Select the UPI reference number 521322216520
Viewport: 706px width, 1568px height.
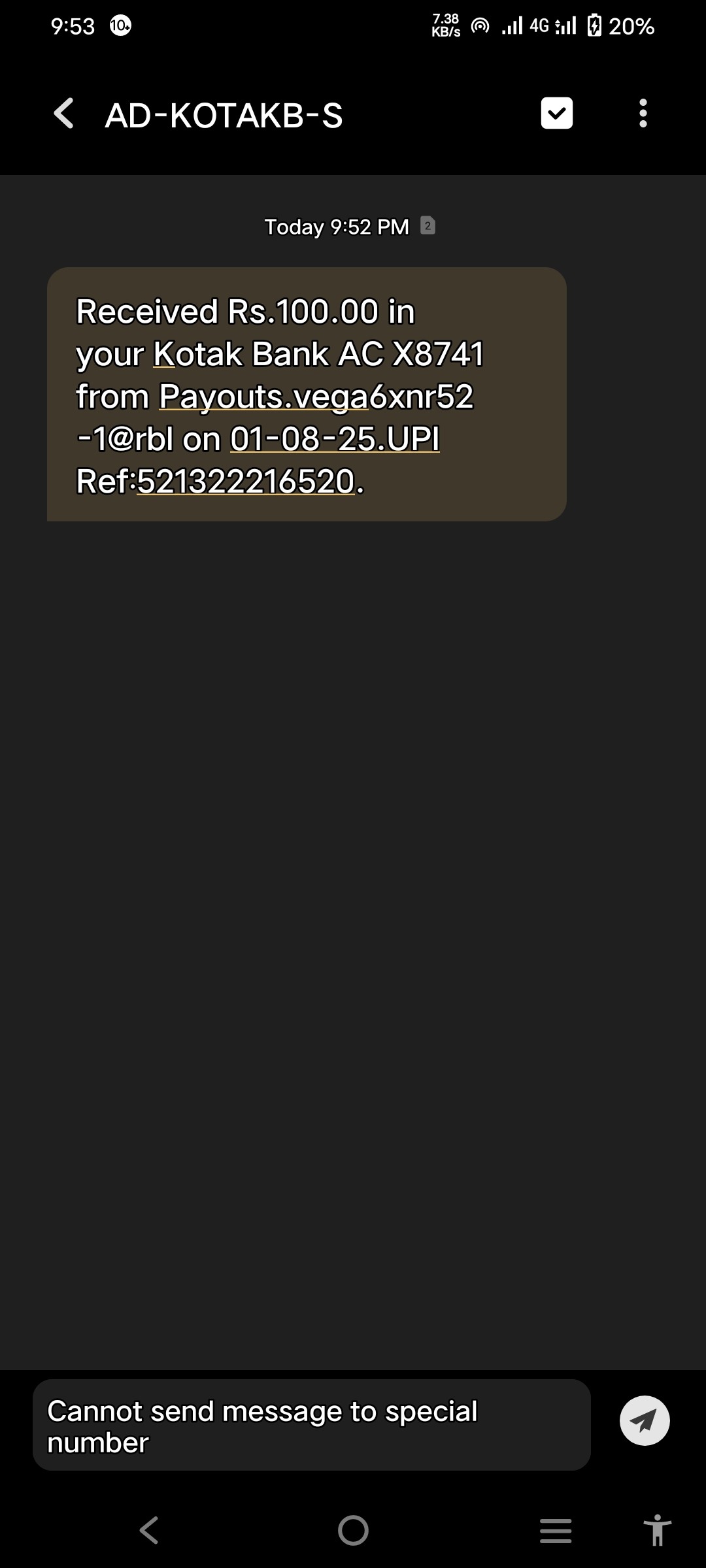[246, 482]
